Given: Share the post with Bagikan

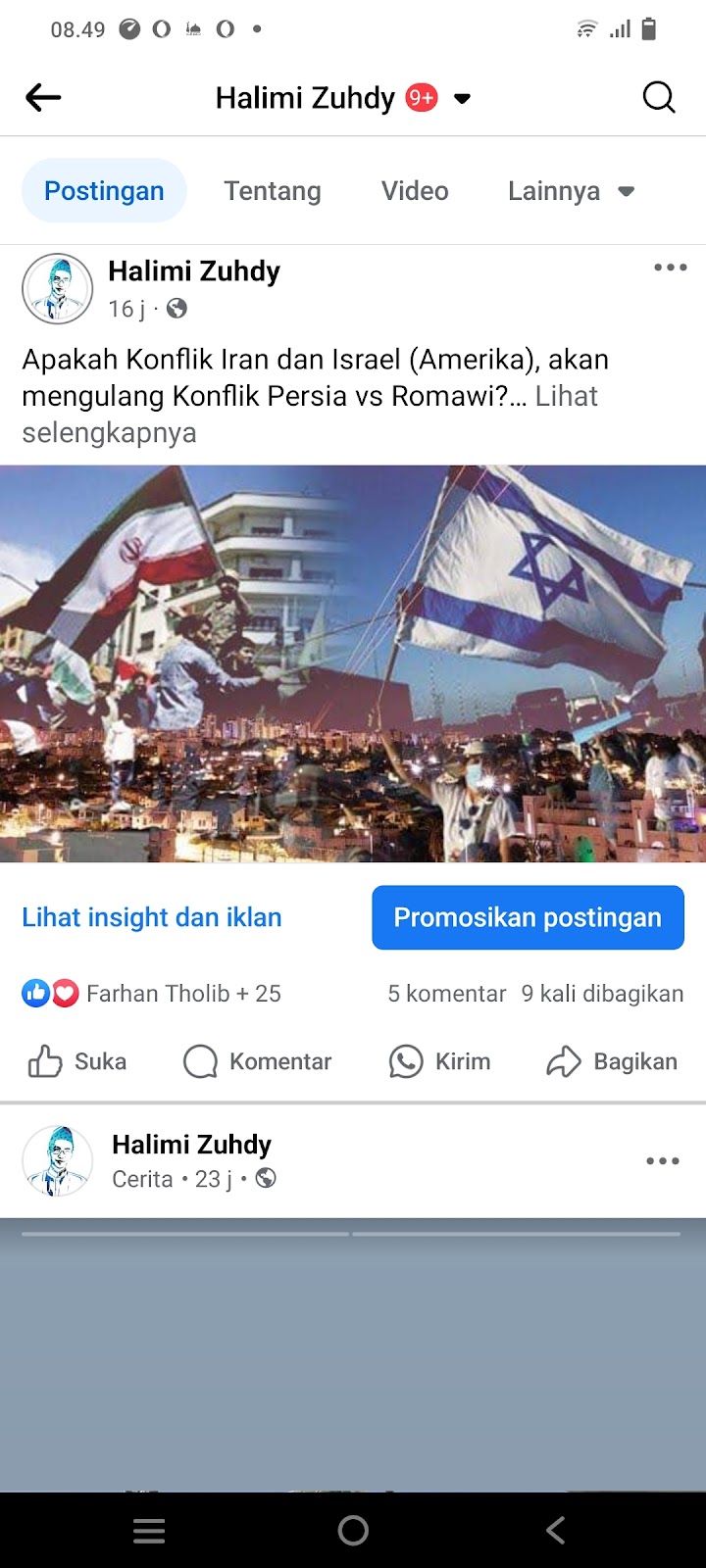Looking at the screenshot, I should [612, 1061].
